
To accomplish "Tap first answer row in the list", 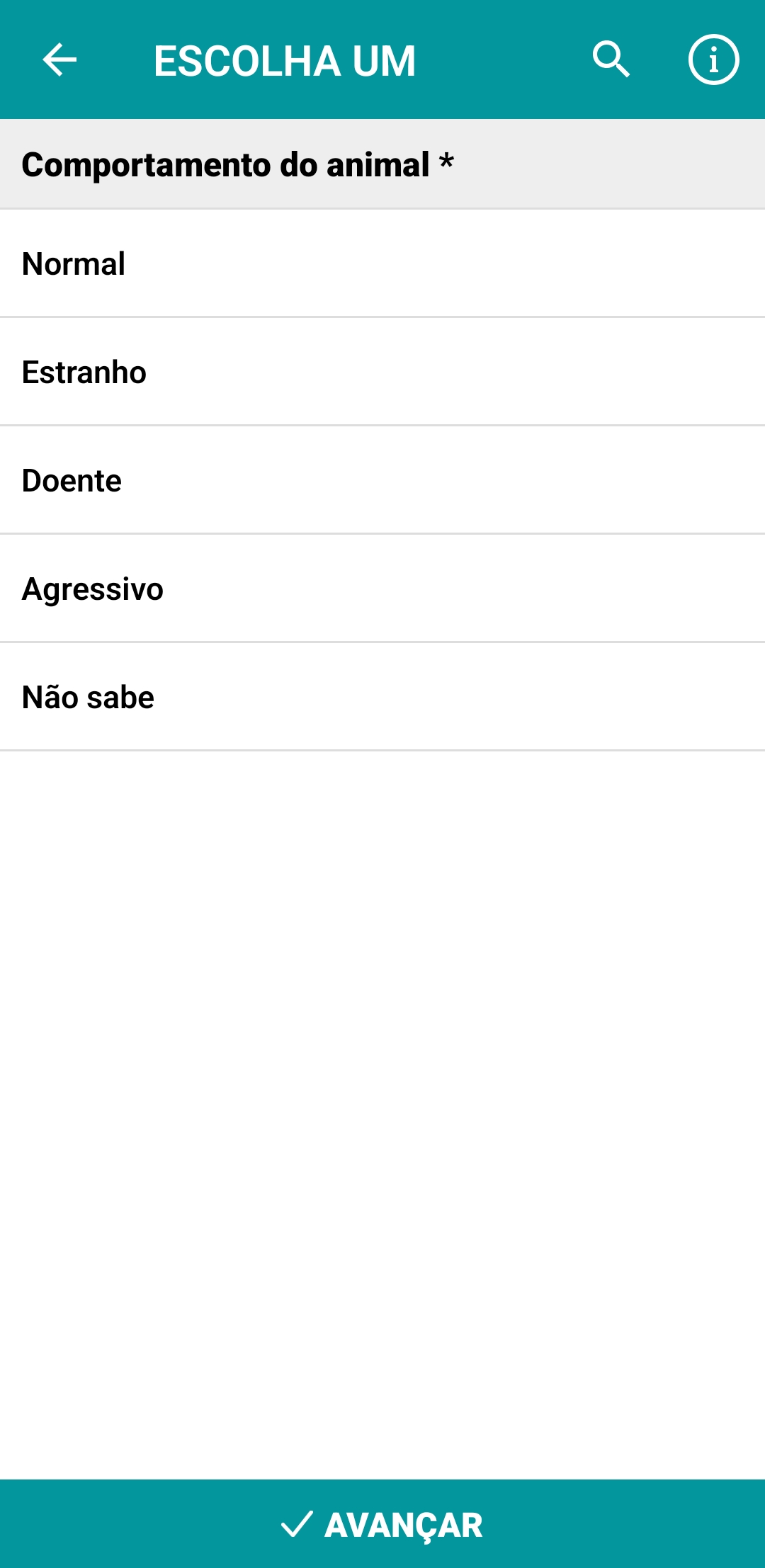I will 382,263.
